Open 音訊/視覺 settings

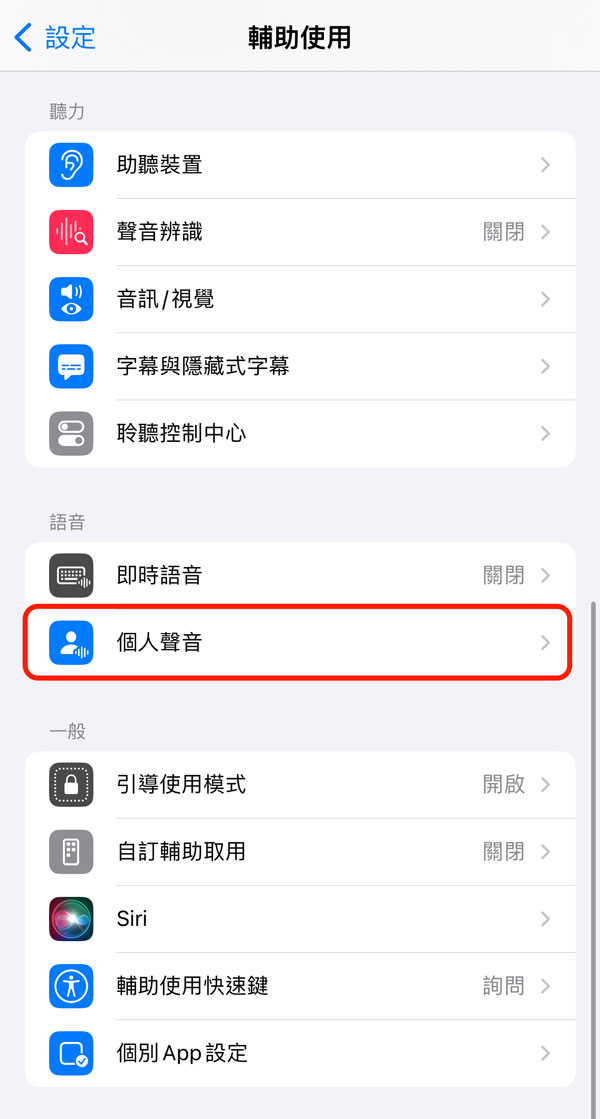[x=300, y=299]
